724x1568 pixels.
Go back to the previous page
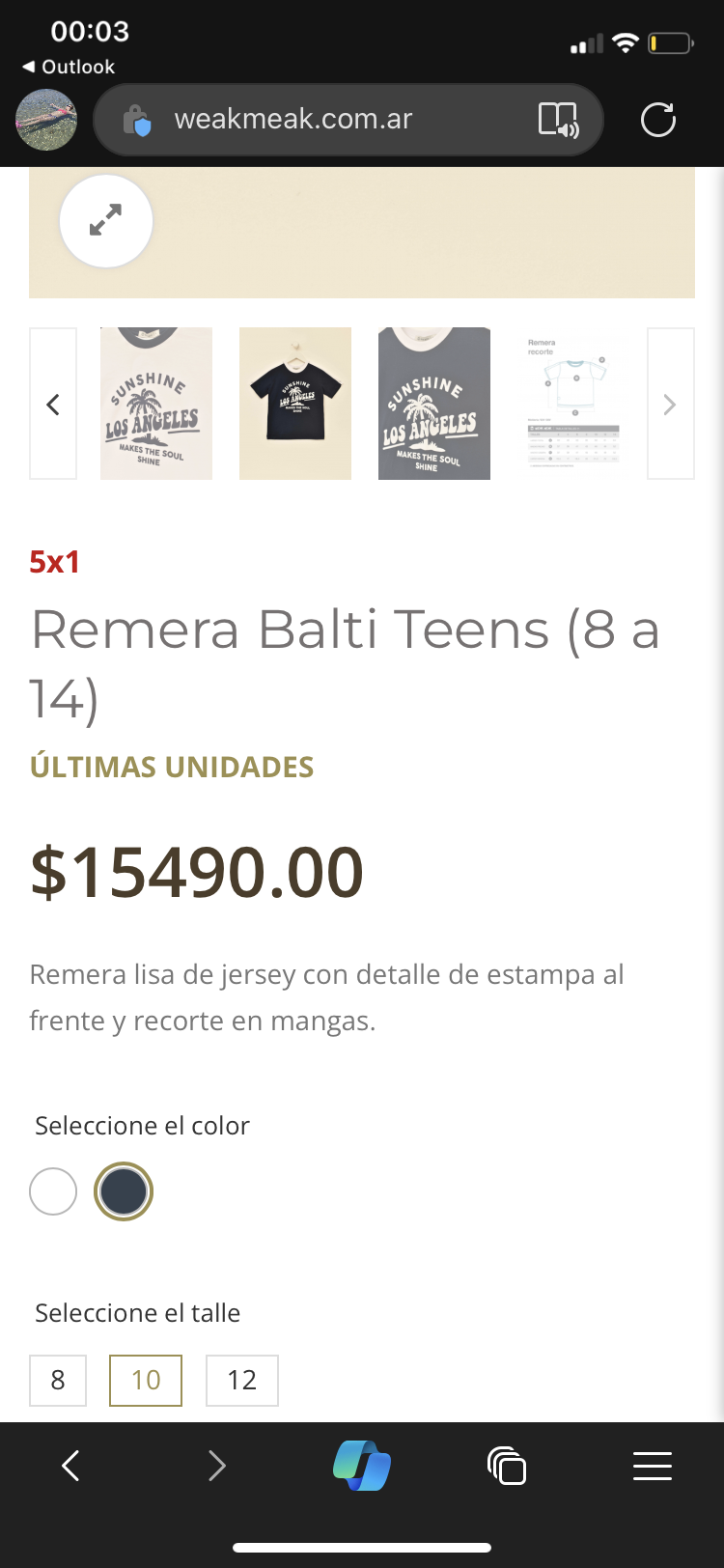pos(70,1466)
